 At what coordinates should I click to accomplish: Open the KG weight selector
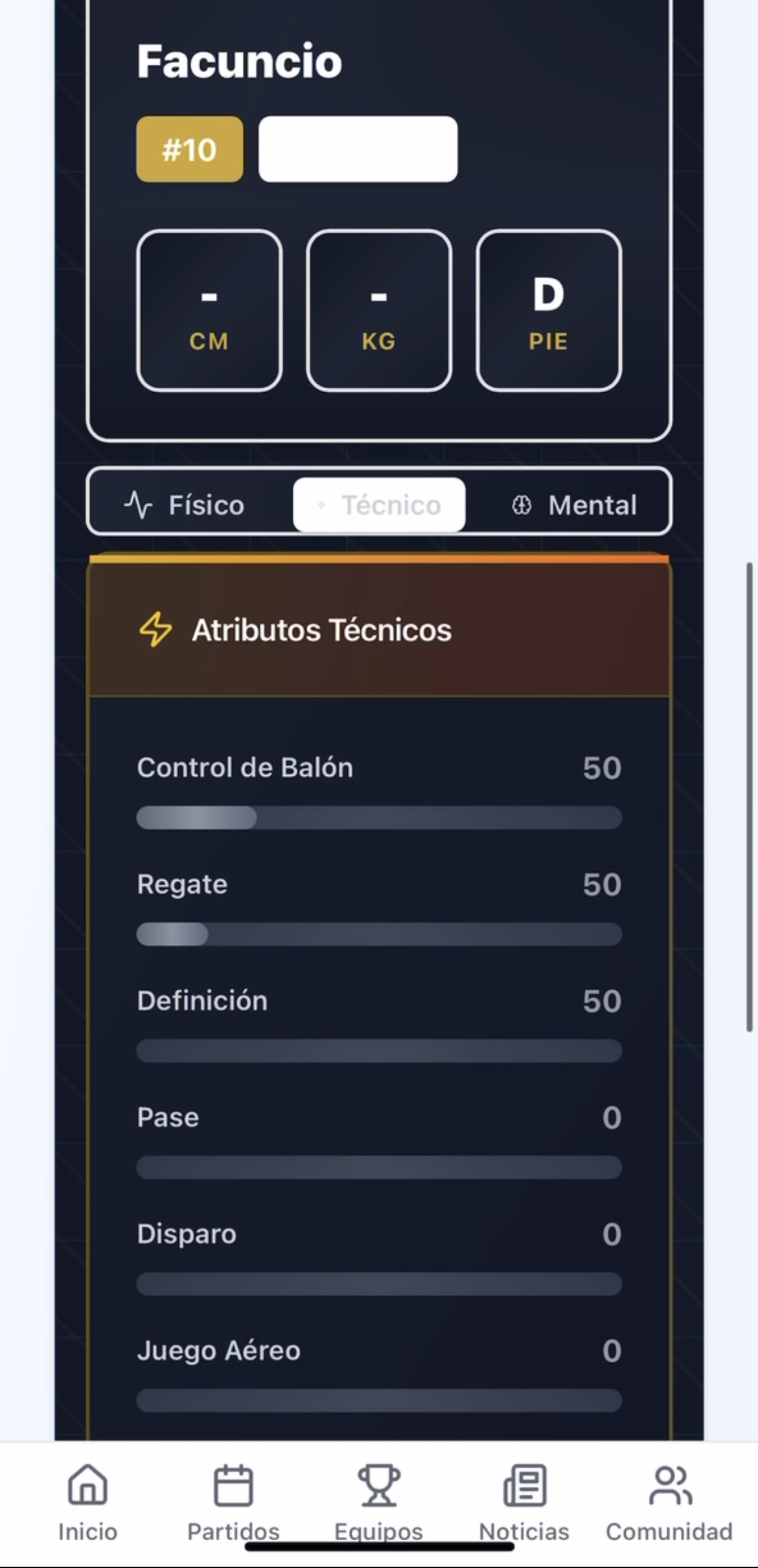[379, 310]
